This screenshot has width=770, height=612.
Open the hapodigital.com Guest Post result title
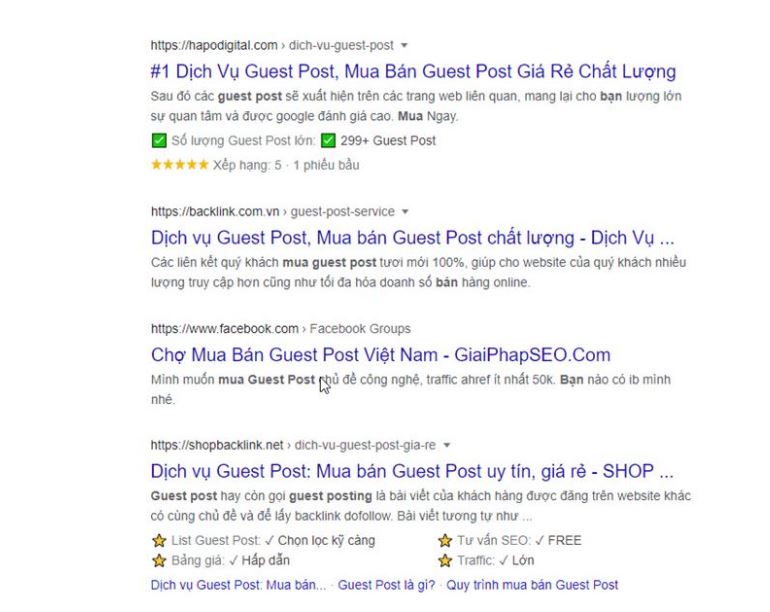[x=413, y=72]
